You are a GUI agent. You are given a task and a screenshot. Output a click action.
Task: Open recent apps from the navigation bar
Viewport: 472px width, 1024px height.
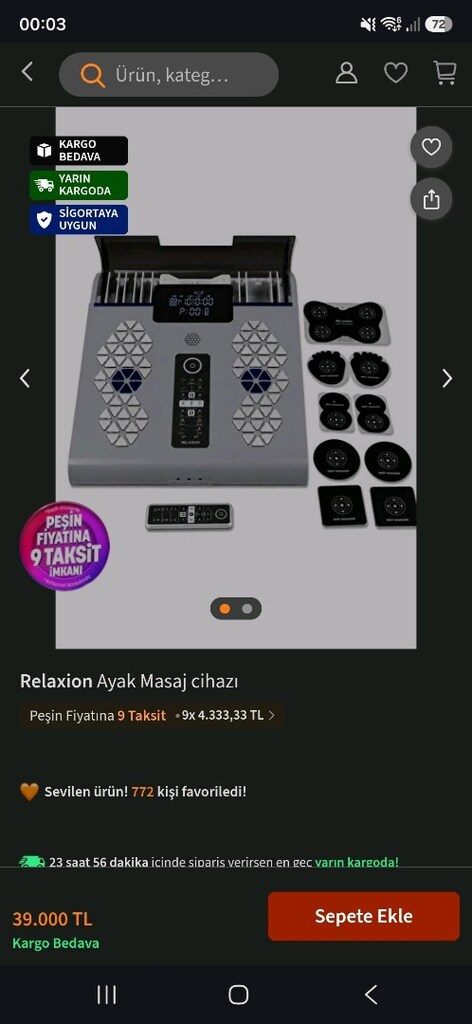pos(106,995)
